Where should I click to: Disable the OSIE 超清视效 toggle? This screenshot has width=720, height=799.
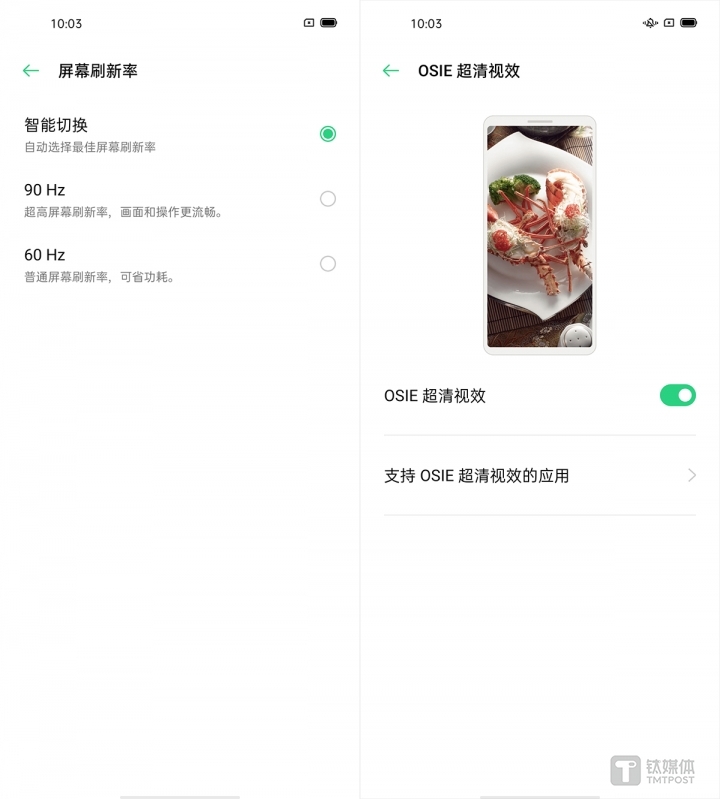(677, 395)
